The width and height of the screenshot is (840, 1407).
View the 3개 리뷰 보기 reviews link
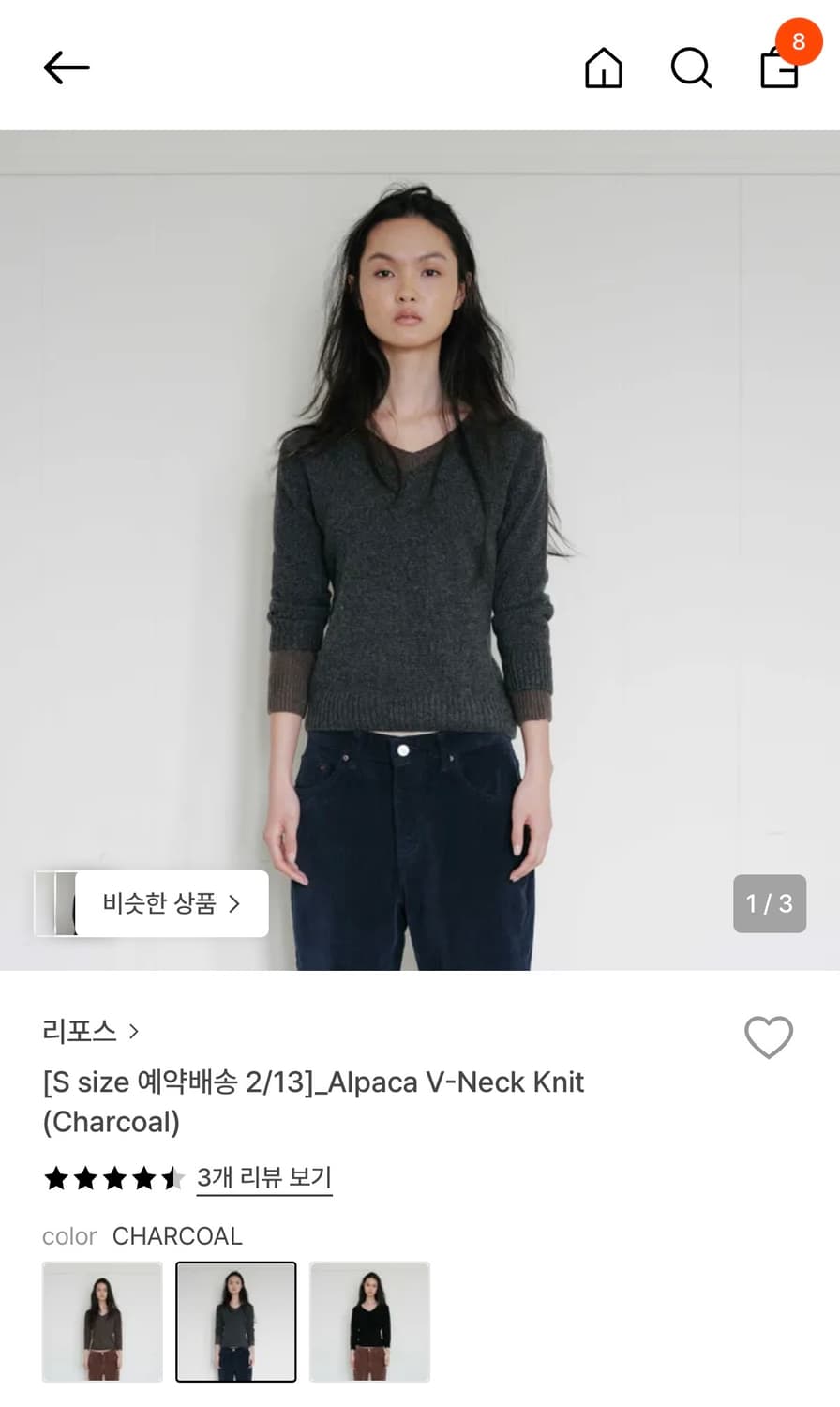pos(263,1177)
